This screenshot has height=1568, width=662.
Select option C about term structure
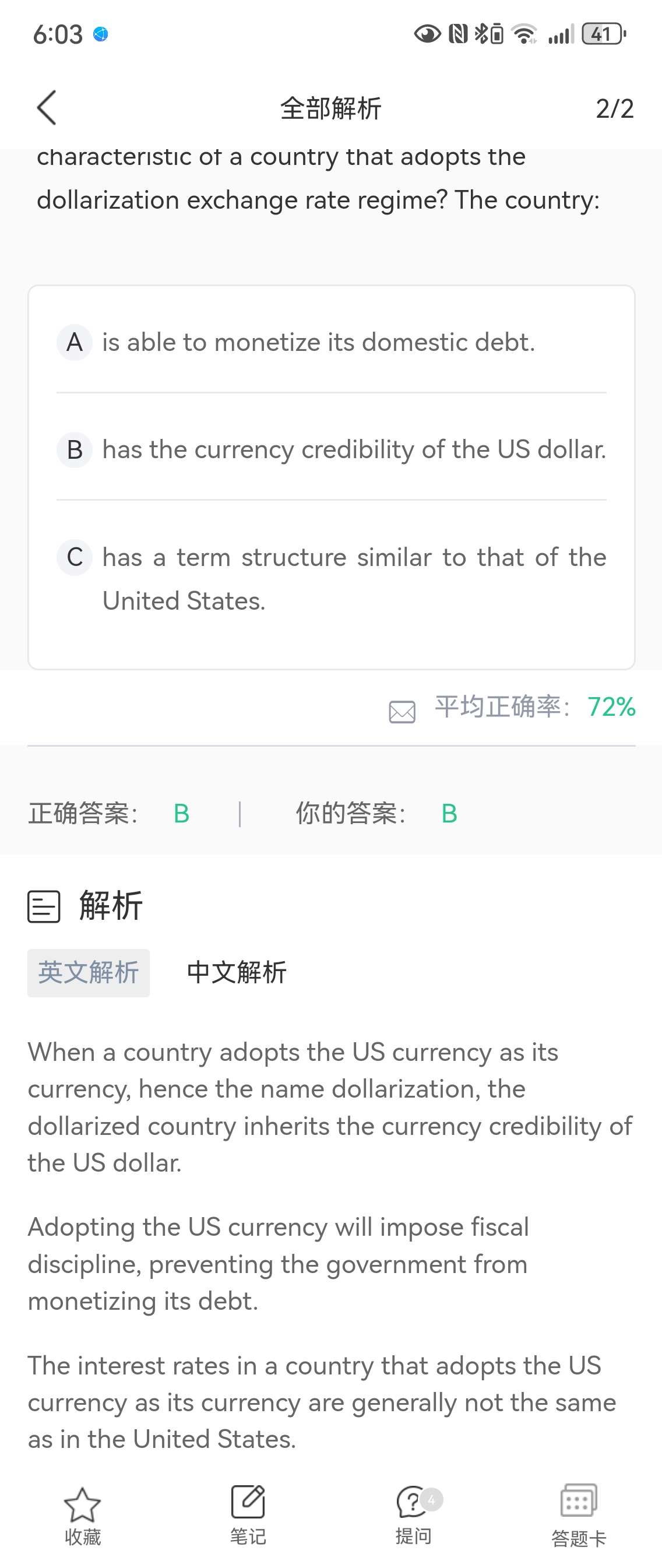tap(332, 578)
